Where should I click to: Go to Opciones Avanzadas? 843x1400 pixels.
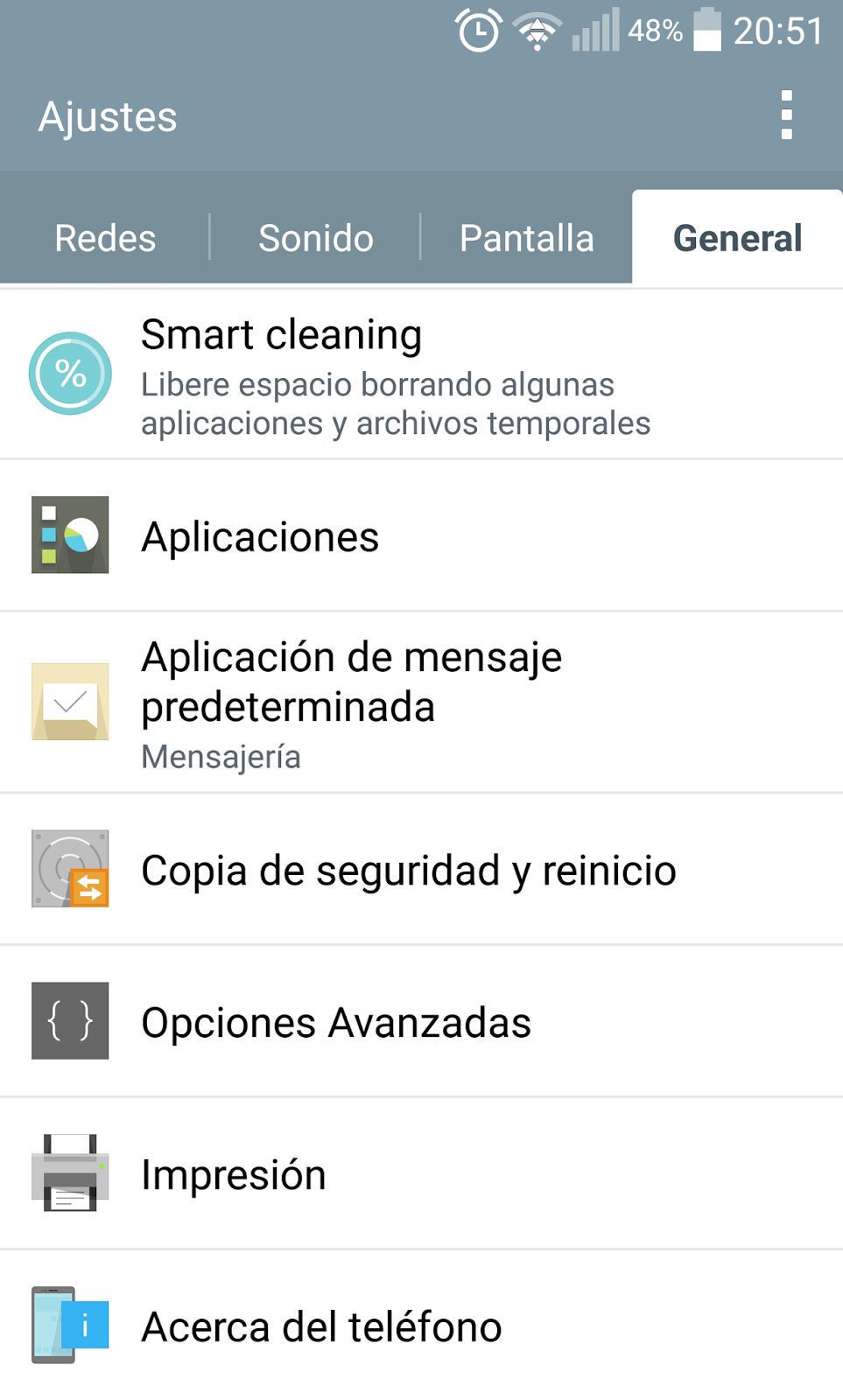[x=420, y=1021]
